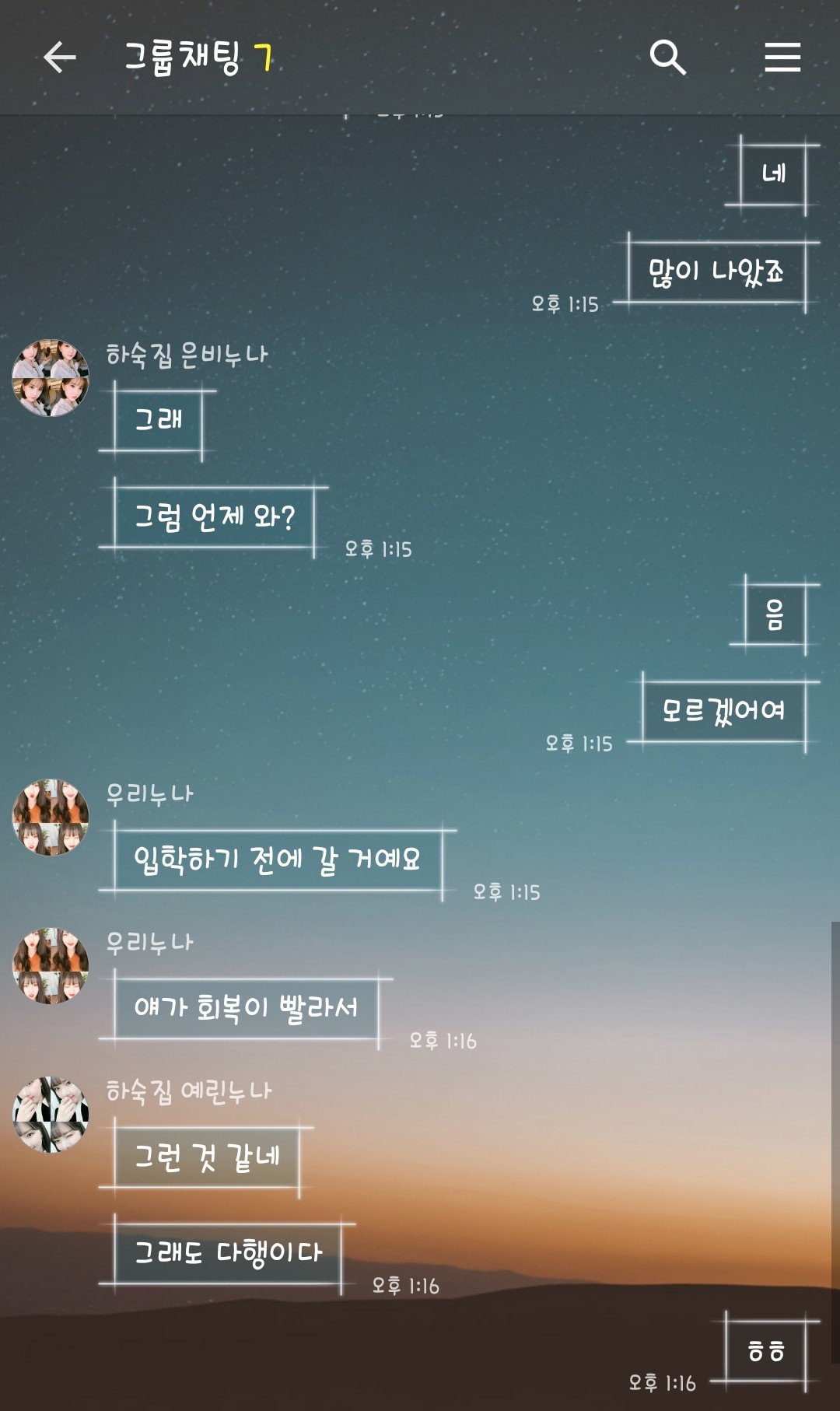Viewport: 840px width, 1411px height.
Task: View 하숙집 예린누나's profile picture
Action: click(x=51, y=1115)
